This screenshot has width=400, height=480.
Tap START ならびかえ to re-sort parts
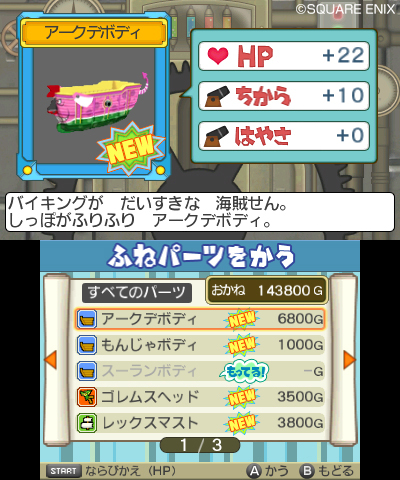(112, 471)
